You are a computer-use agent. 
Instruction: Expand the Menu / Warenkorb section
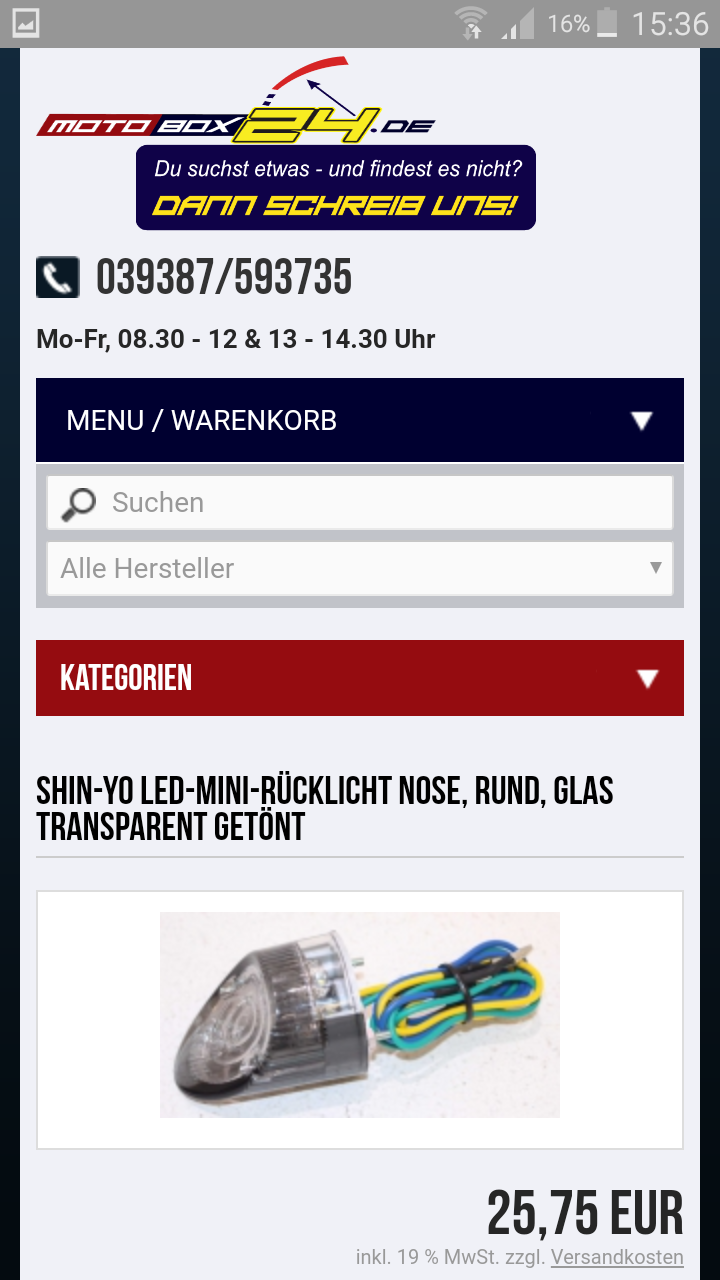(x=360, y=420)
